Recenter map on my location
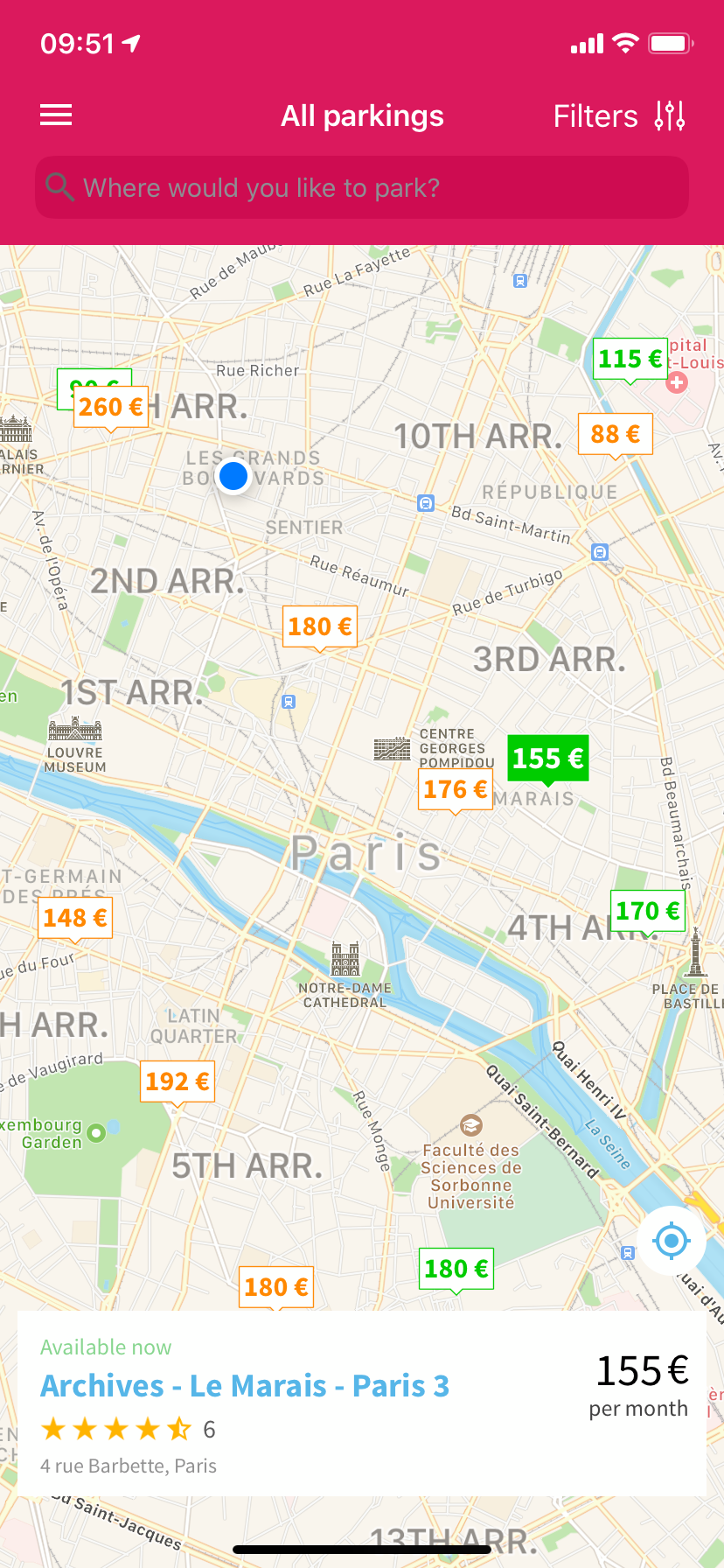This screenshot has width=724, height=1568. tap(672, 1241)
